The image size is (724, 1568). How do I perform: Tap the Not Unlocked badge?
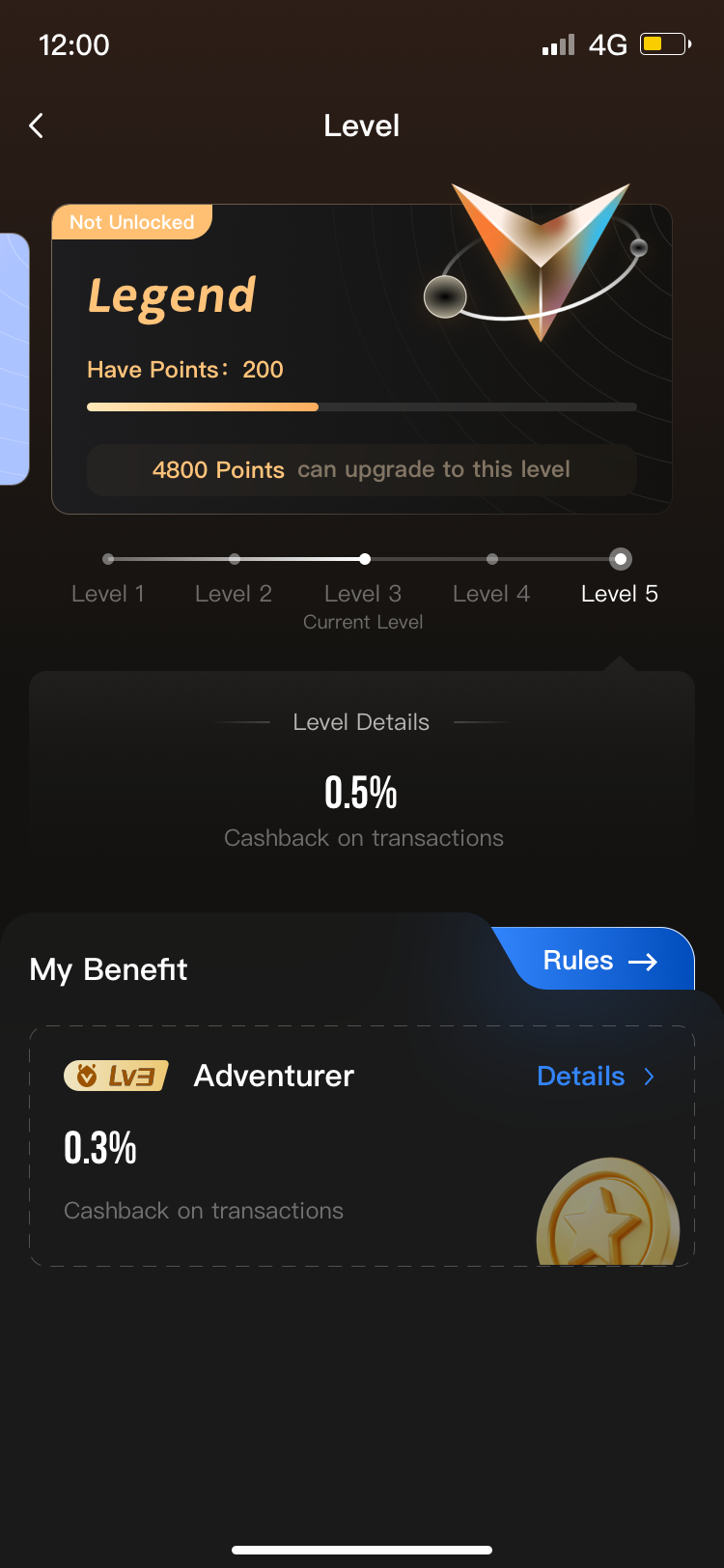tap(131, 222)
